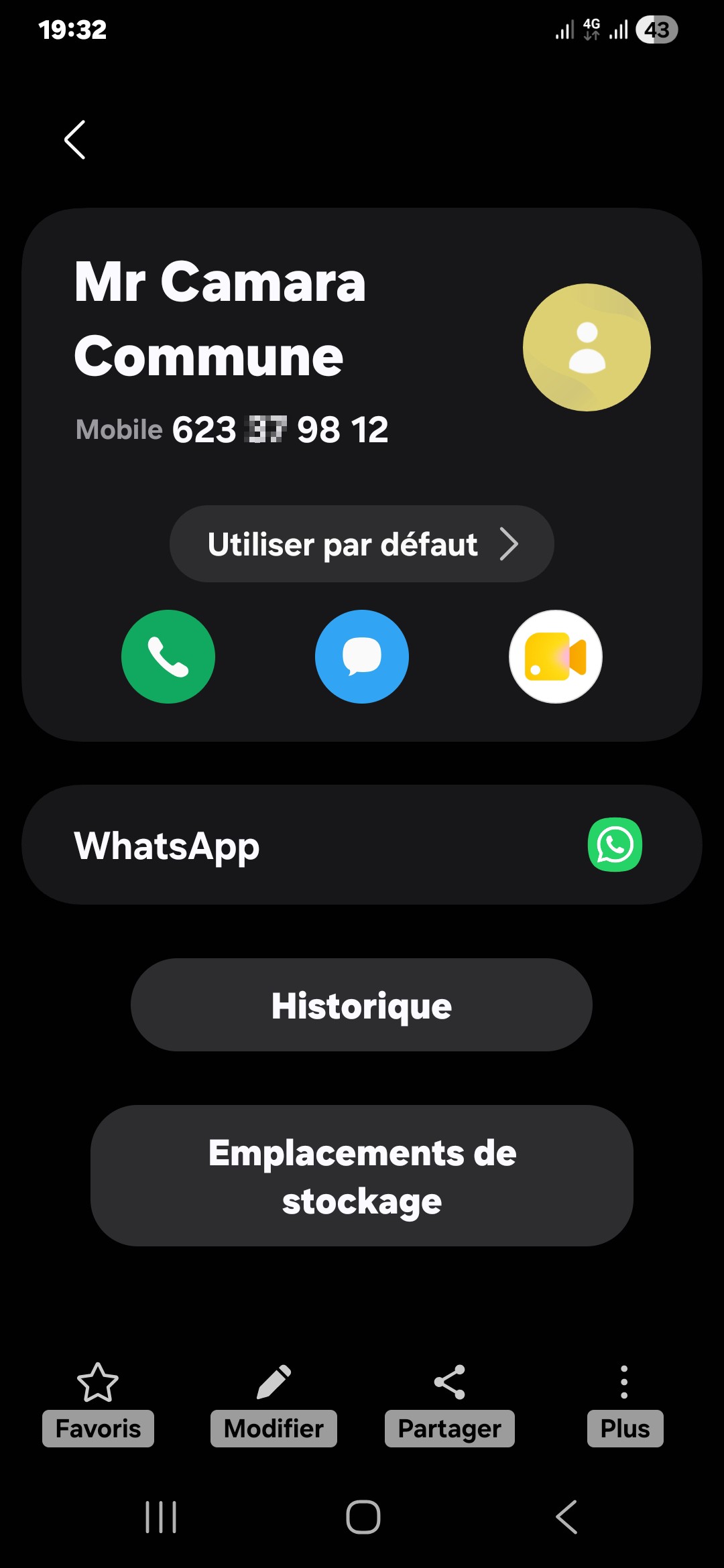Open Utiliser par défaut options
Screen dimensions: 724x1568
click(362, 543)
